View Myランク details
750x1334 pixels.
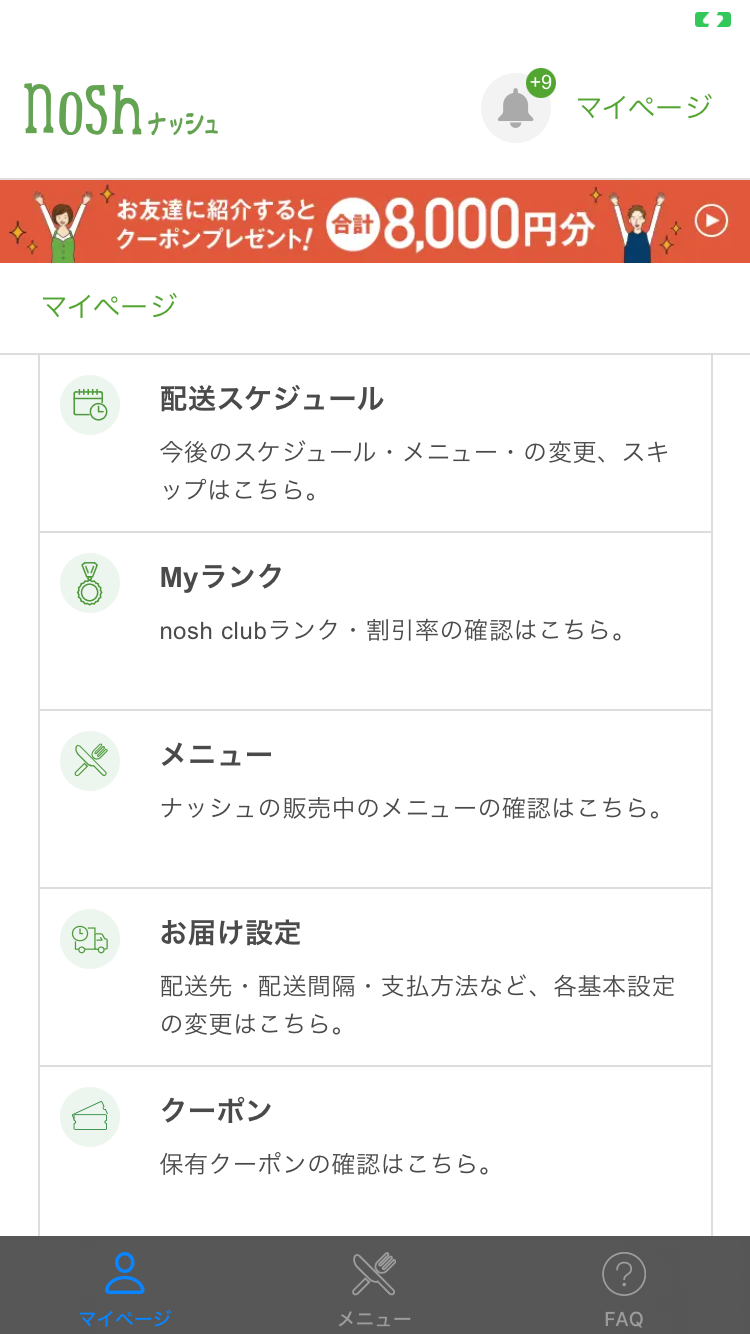(375, 620)
